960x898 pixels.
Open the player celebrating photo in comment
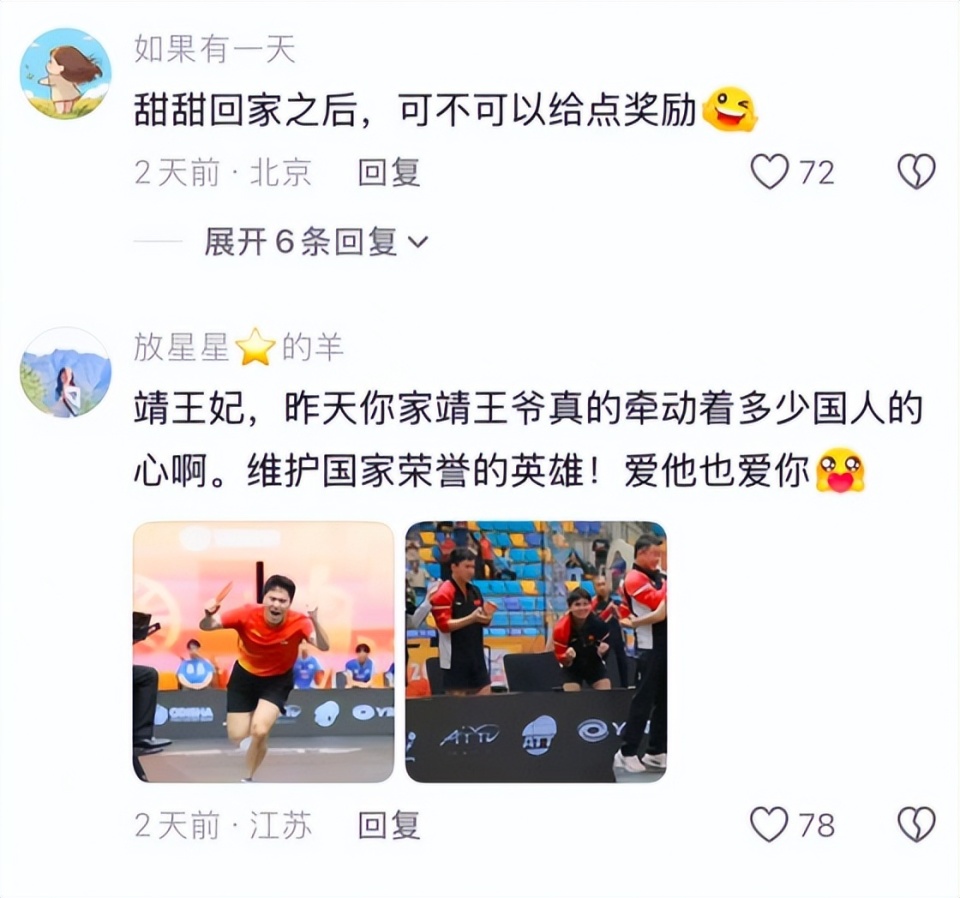[x=263, y=651]
